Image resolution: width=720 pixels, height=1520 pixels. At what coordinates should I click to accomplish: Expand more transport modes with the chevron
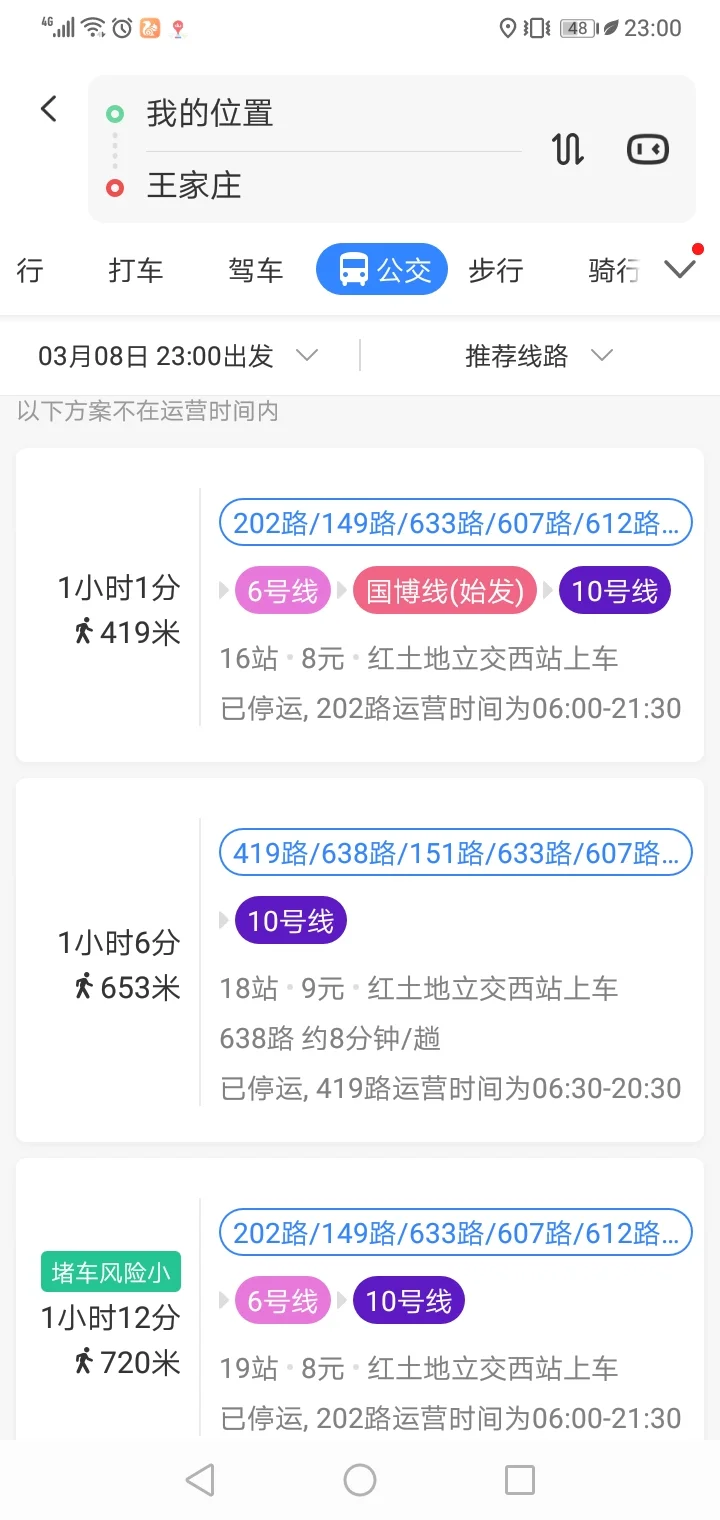tap(680, 268)
